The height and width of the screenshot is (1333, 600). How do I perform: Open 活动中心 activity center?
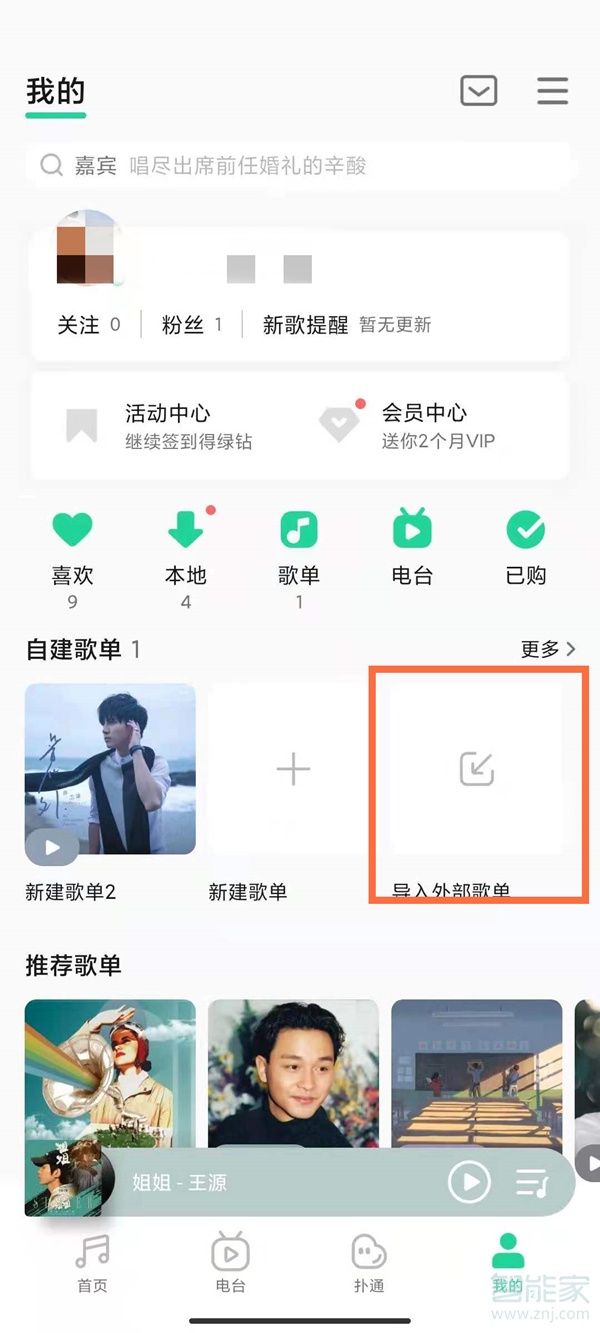(166, 425)
